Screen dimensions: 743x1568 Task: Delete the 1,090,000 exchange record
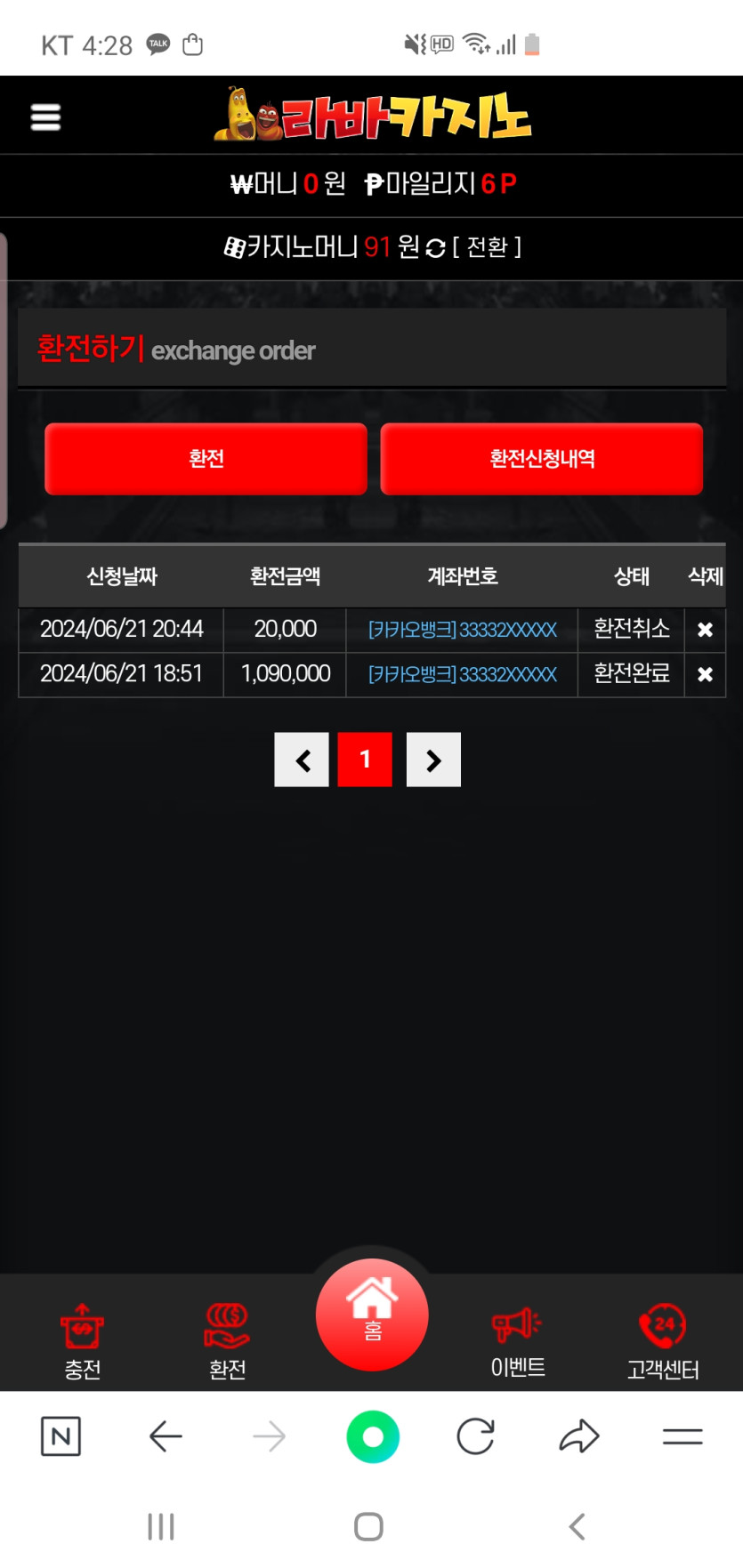coord(705,674)
